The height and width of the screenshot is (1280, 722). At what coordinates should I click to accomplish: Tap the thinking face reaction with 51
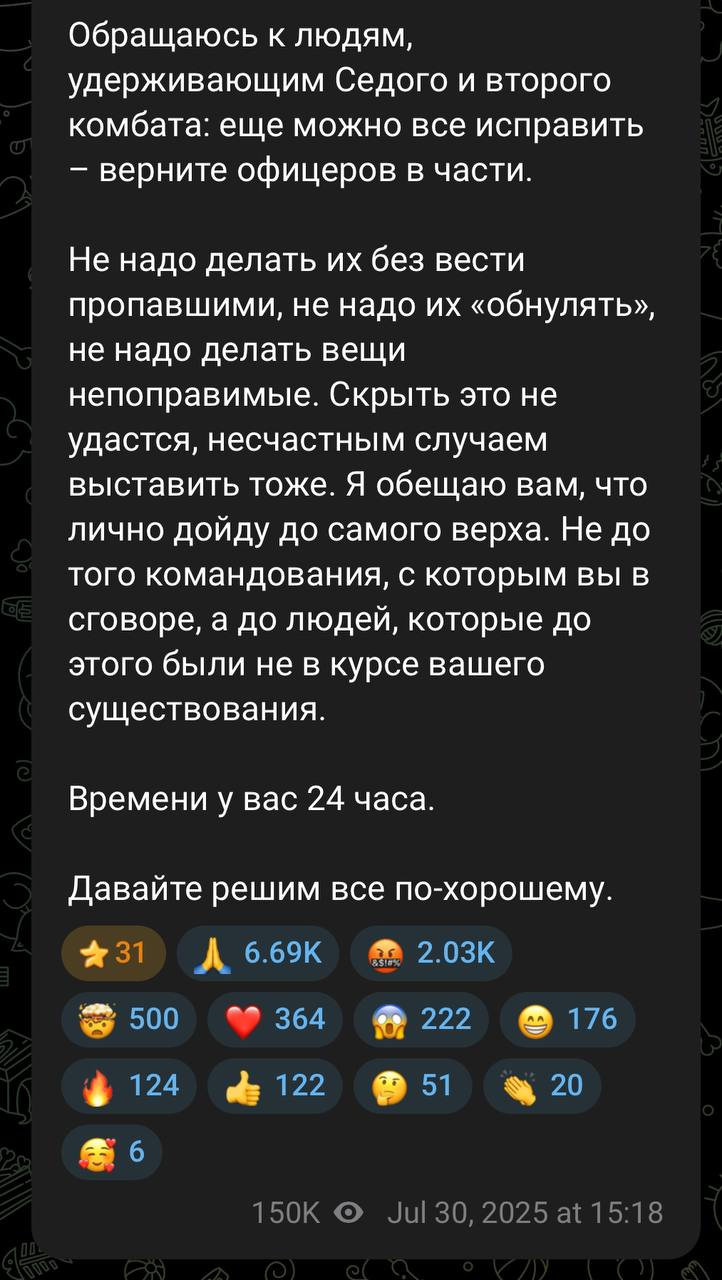[412, 1085]
